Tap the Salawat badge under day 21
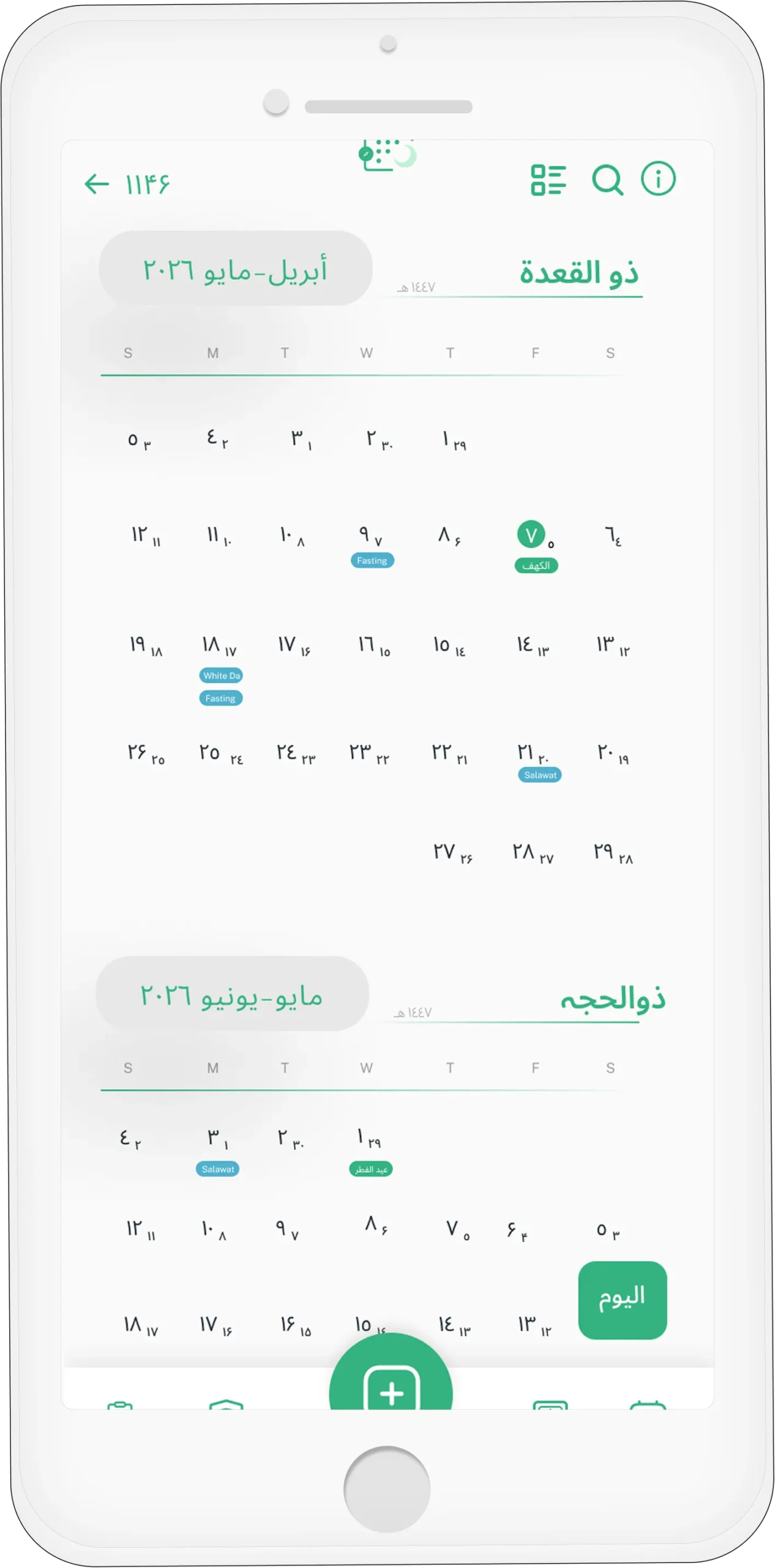775x1568 pixels. pyautogui.click(x=540, y=774)
